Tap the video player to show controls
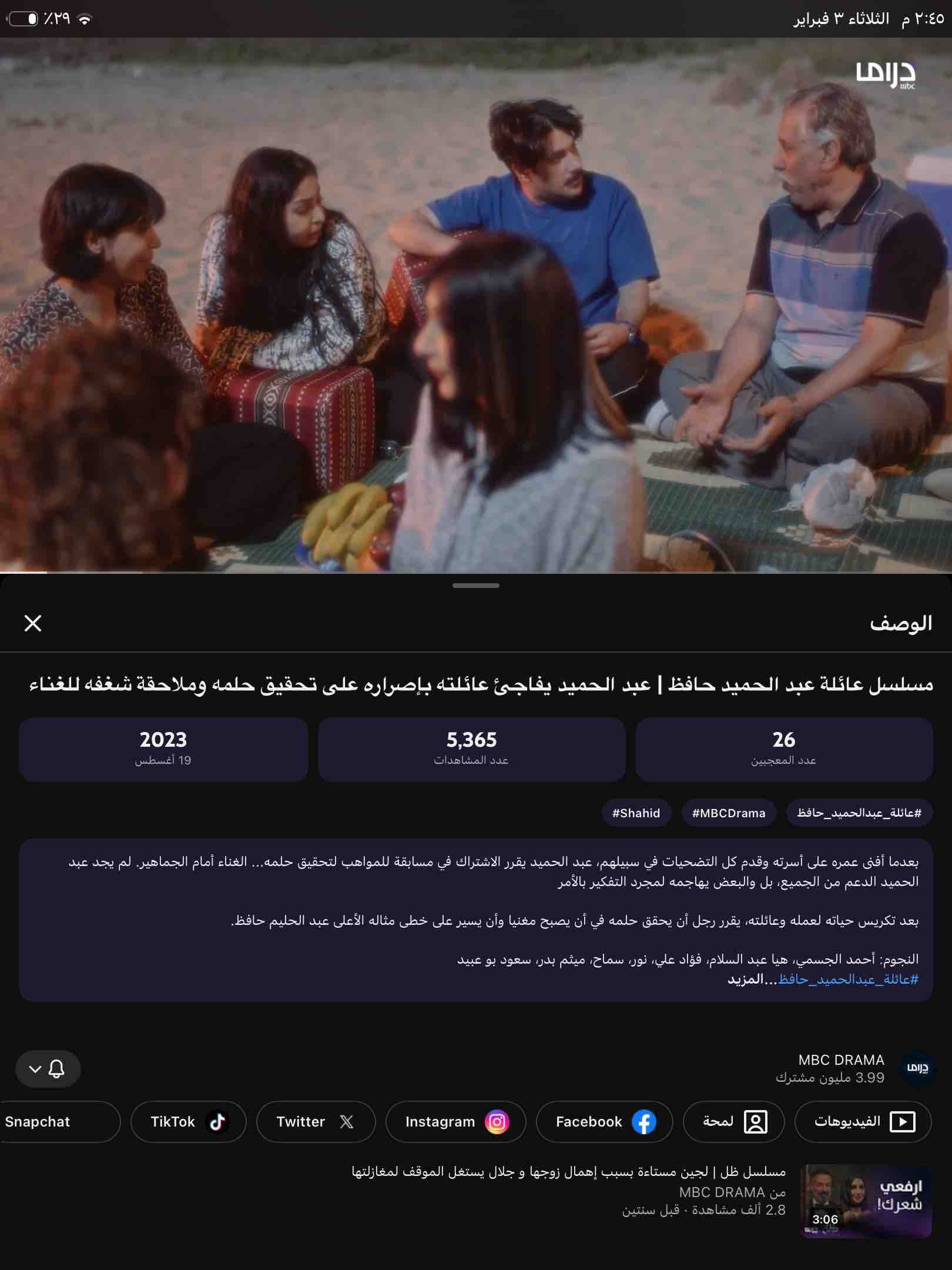The image size is (952, 1270). (476, 306)
